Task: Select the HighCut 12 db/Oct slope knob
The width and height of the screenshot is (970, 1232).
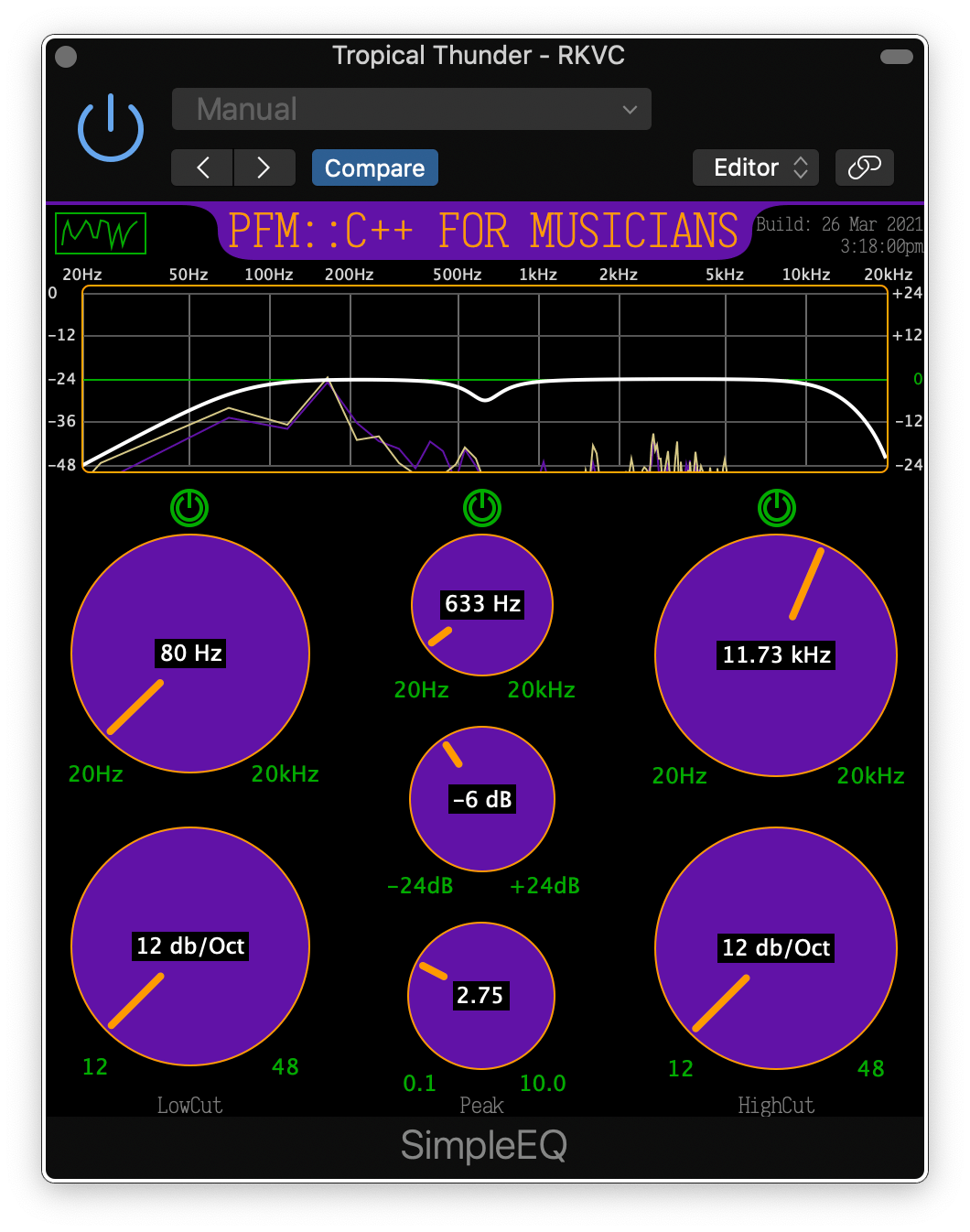Action: point(776,948)
